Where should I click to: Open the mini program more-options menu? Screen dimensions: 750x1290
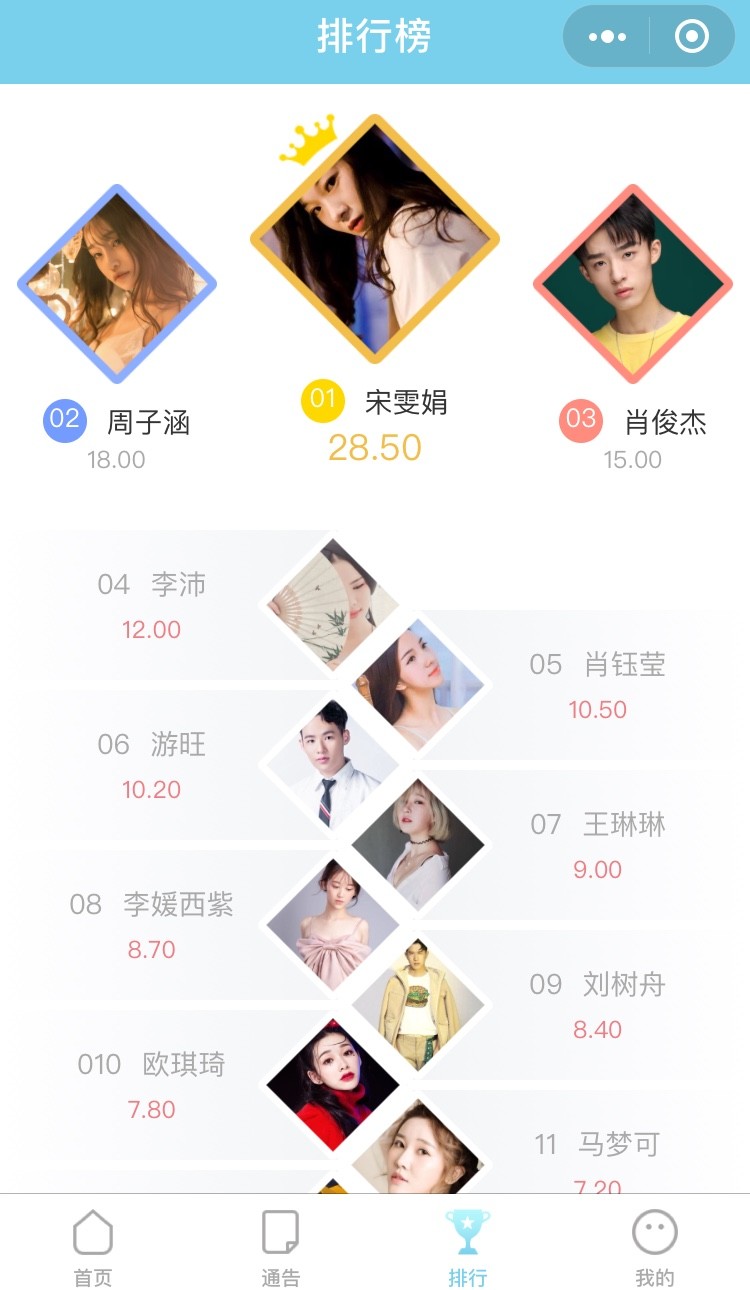click(x=607, y=37)
